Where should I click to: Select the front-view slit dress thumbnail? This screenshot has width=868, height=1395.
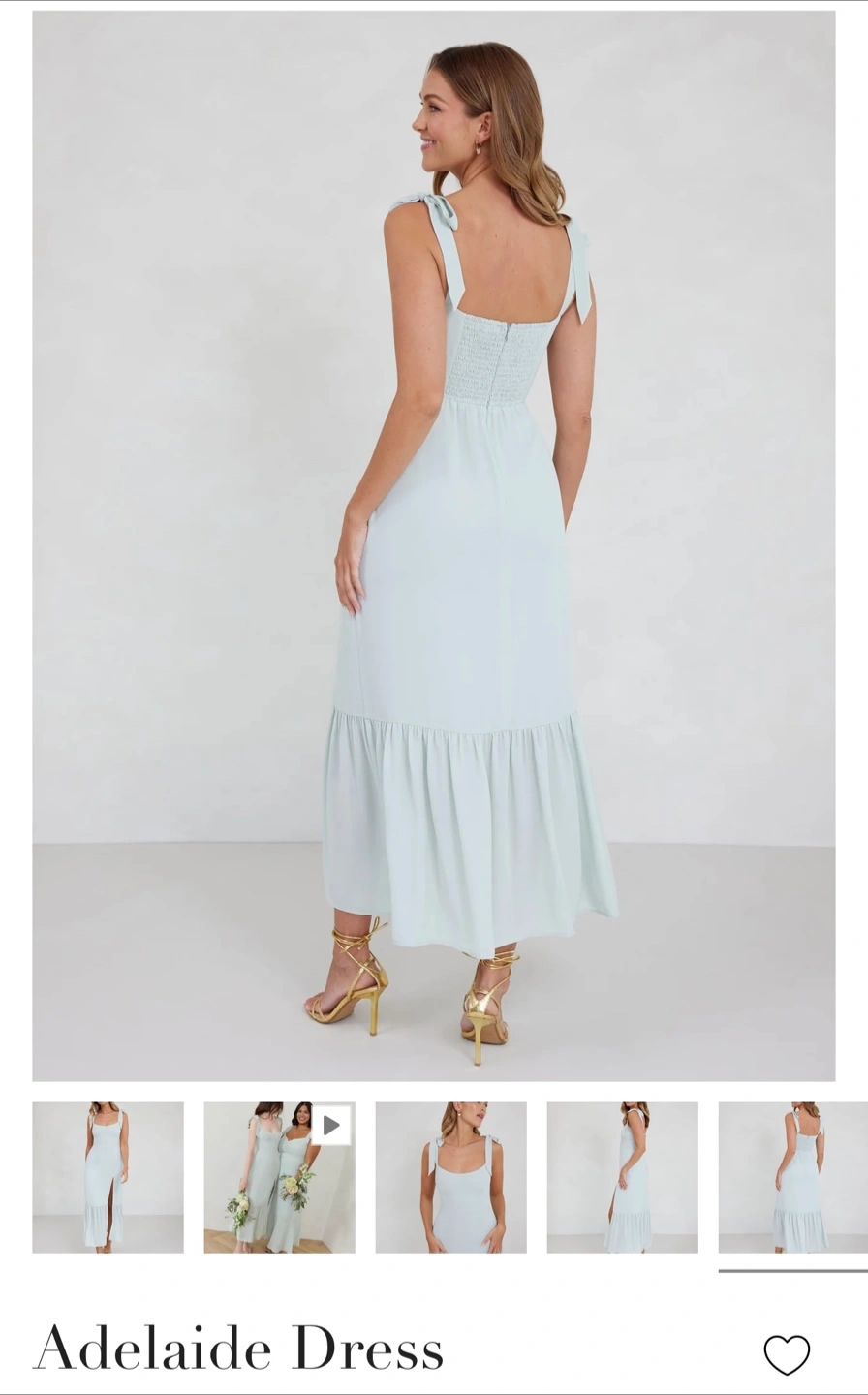coord(108,1177)
